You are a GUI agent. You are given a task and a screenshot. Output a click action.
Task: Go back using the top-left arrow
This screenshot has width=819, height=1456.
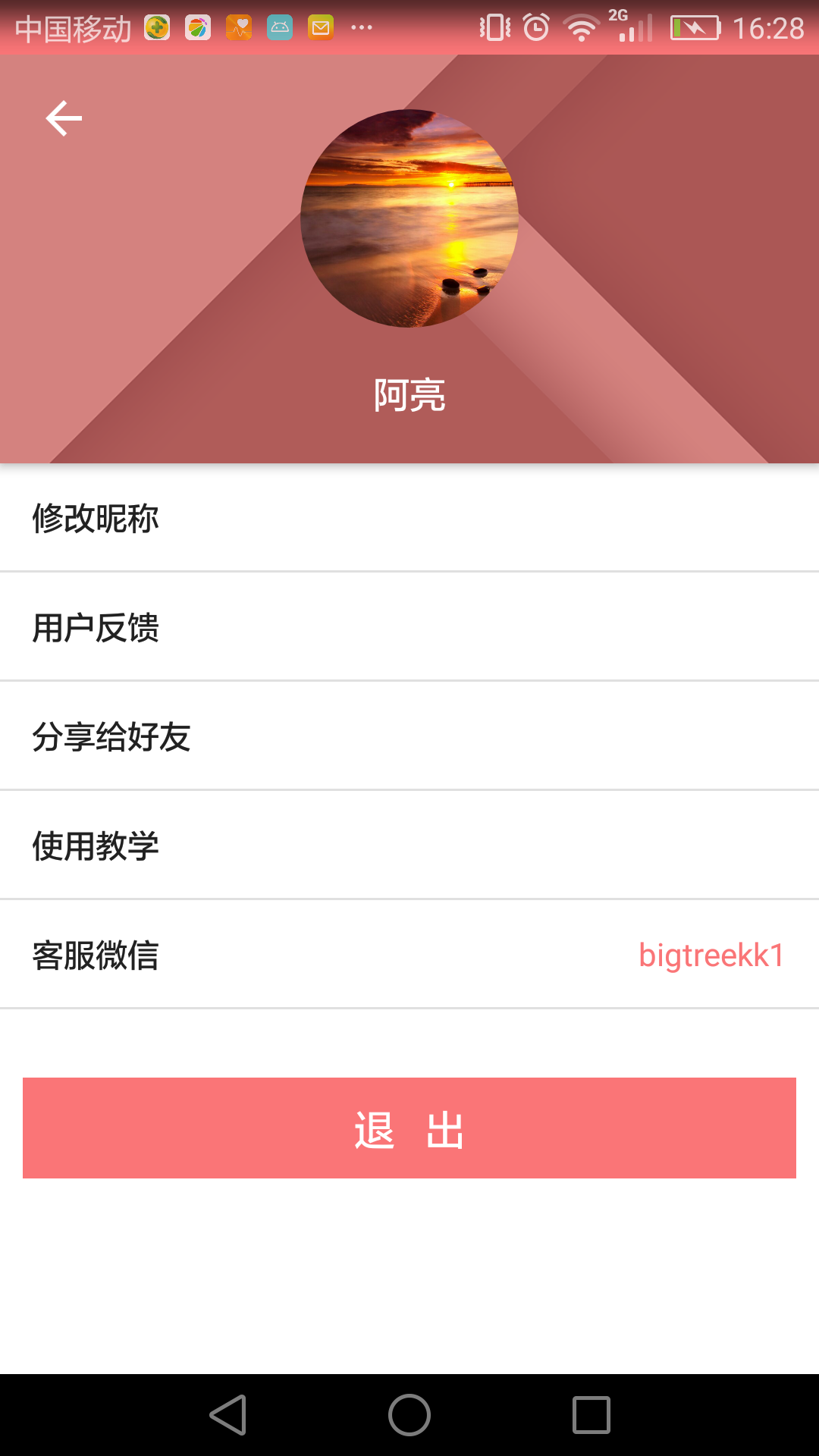64,119
